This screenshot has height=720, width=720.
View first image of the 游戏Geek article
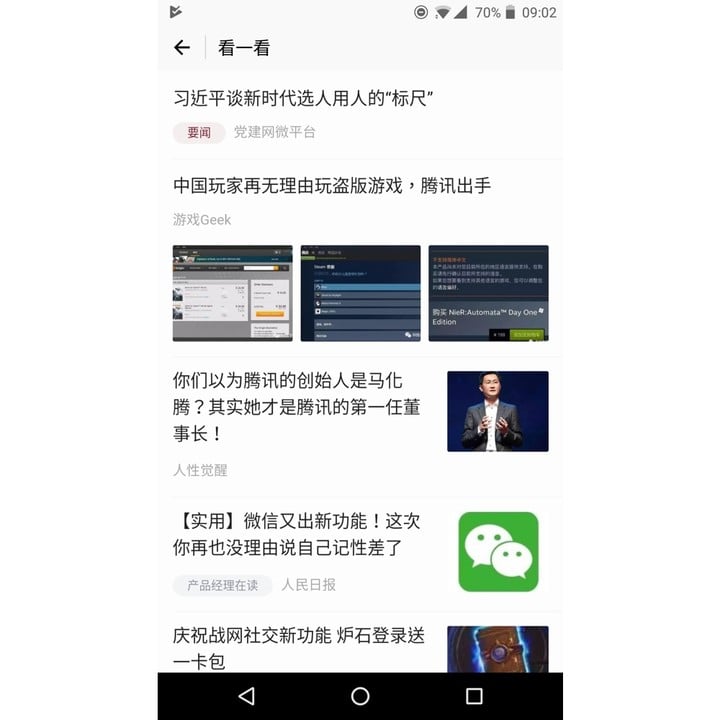[232, 293]
